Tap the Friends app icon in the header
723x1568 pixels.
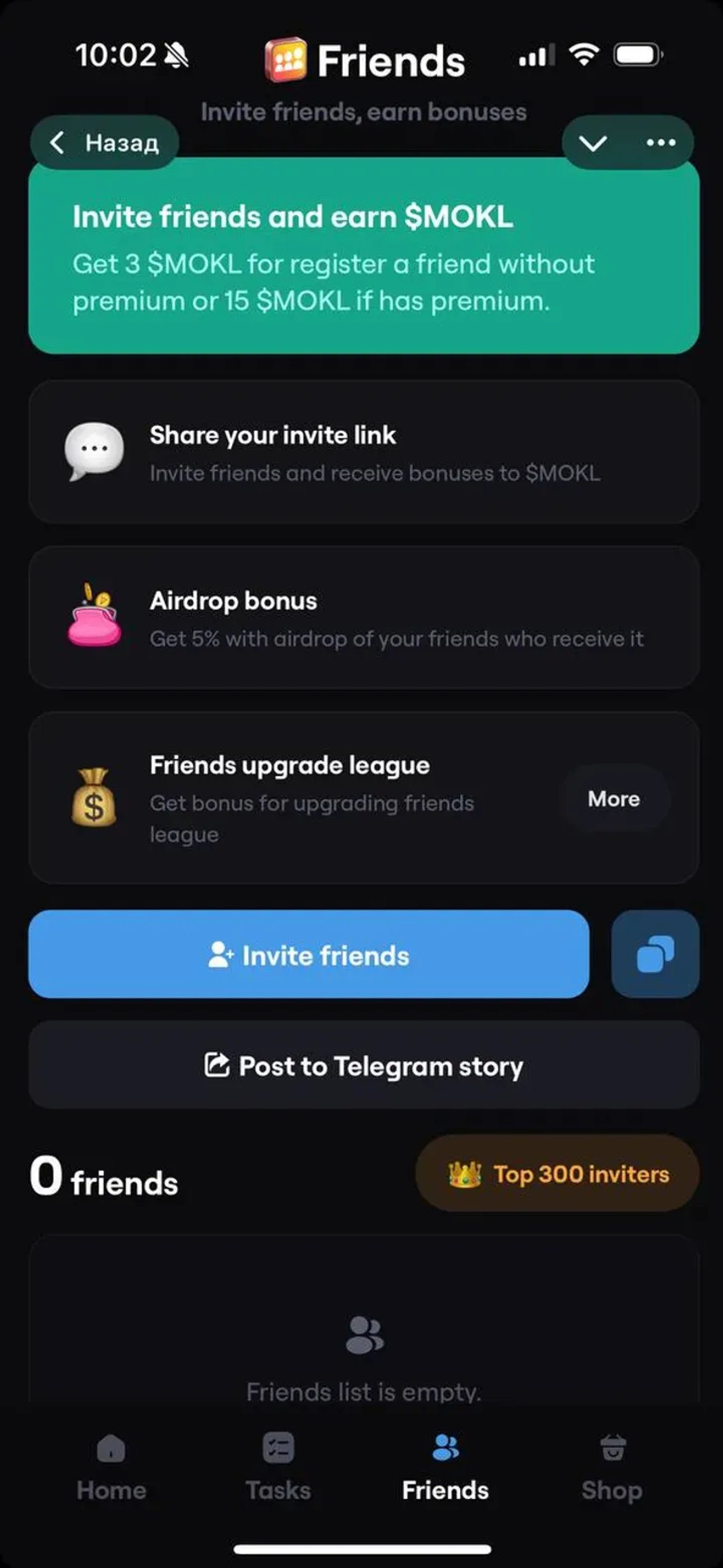pos(286,60)
